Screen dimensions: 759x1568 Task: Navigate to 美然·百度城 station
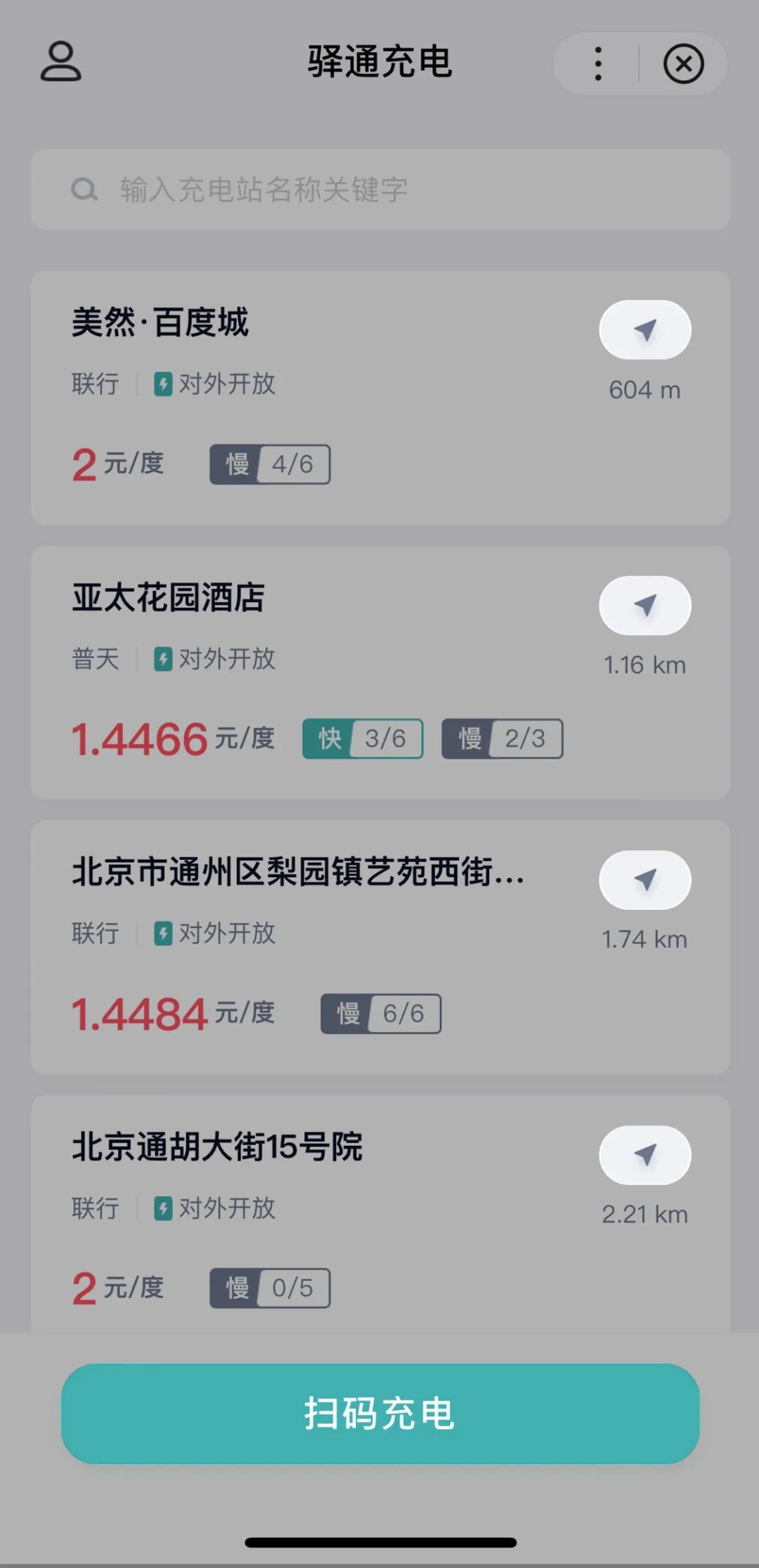pyautogui.click(x=644, y=330)
